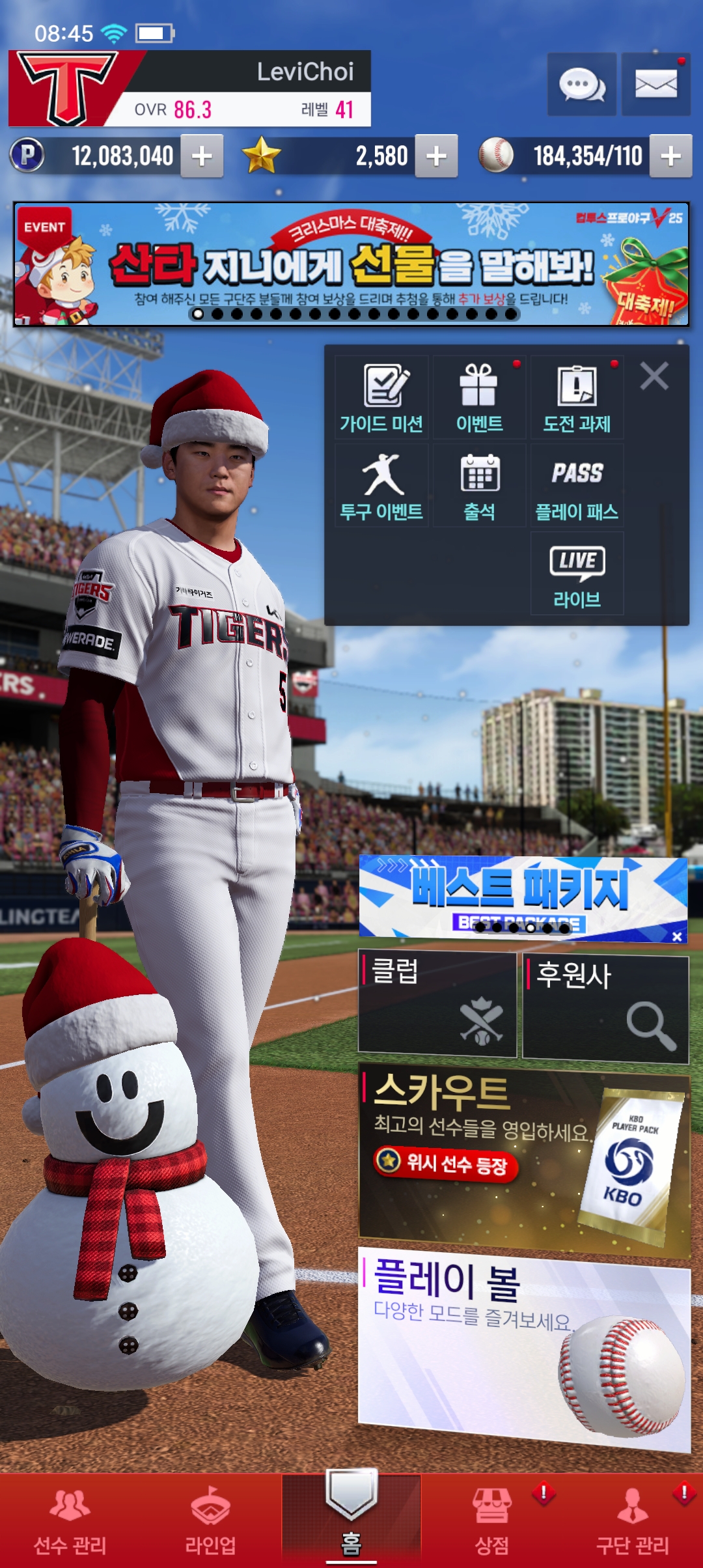
Task: Open the 라이브 live menu
Action: pos(577,574)
